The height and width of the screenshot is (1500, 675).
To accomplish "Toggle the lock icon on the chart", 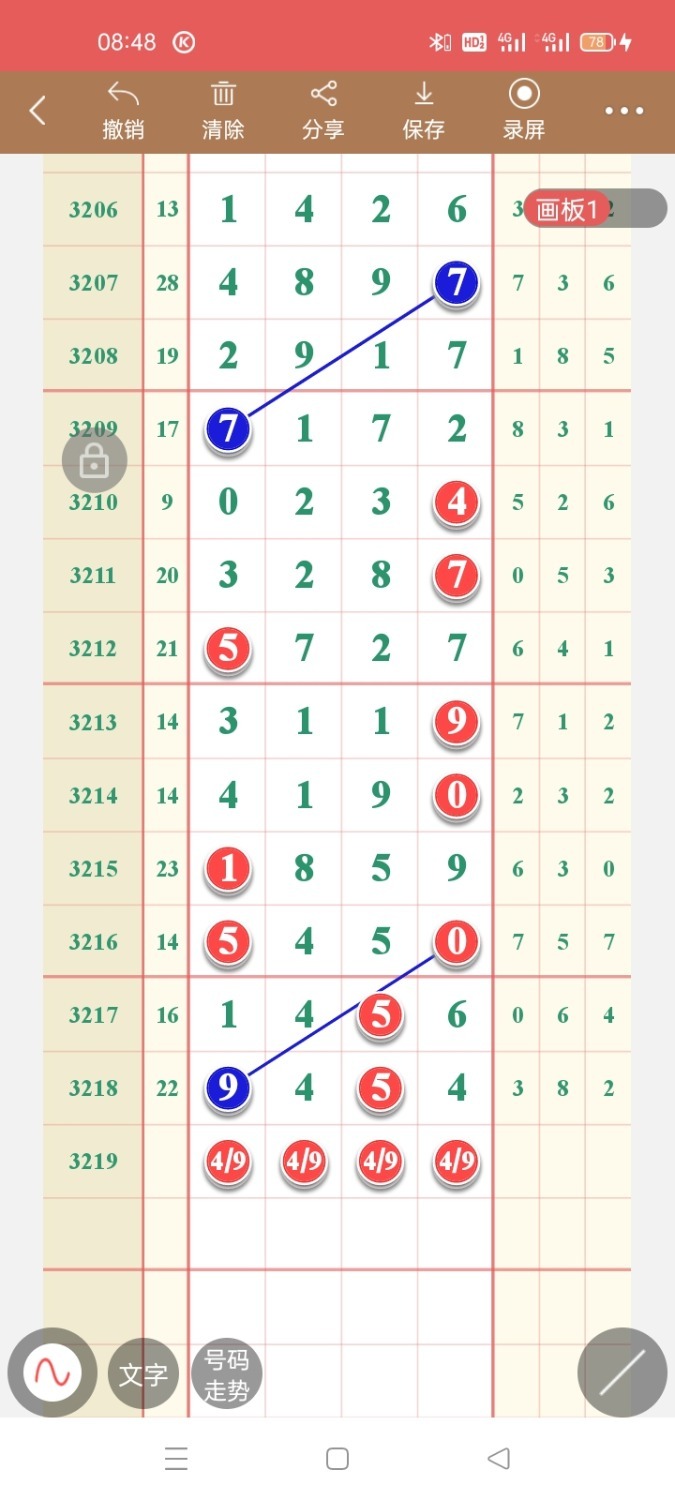I will click(x=94, y=461).
